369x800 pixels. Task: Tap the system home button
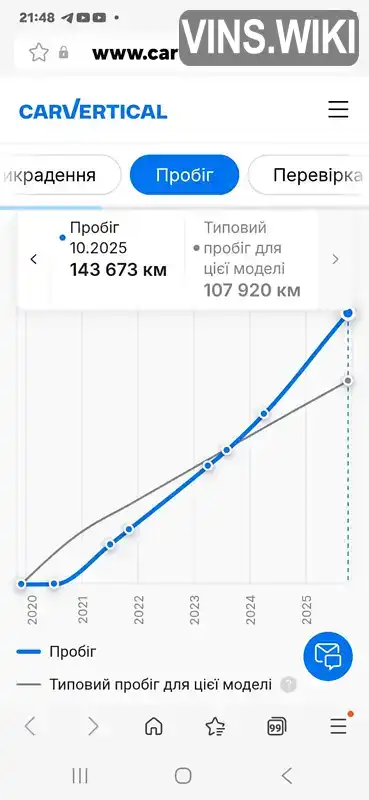coord(183,776)
